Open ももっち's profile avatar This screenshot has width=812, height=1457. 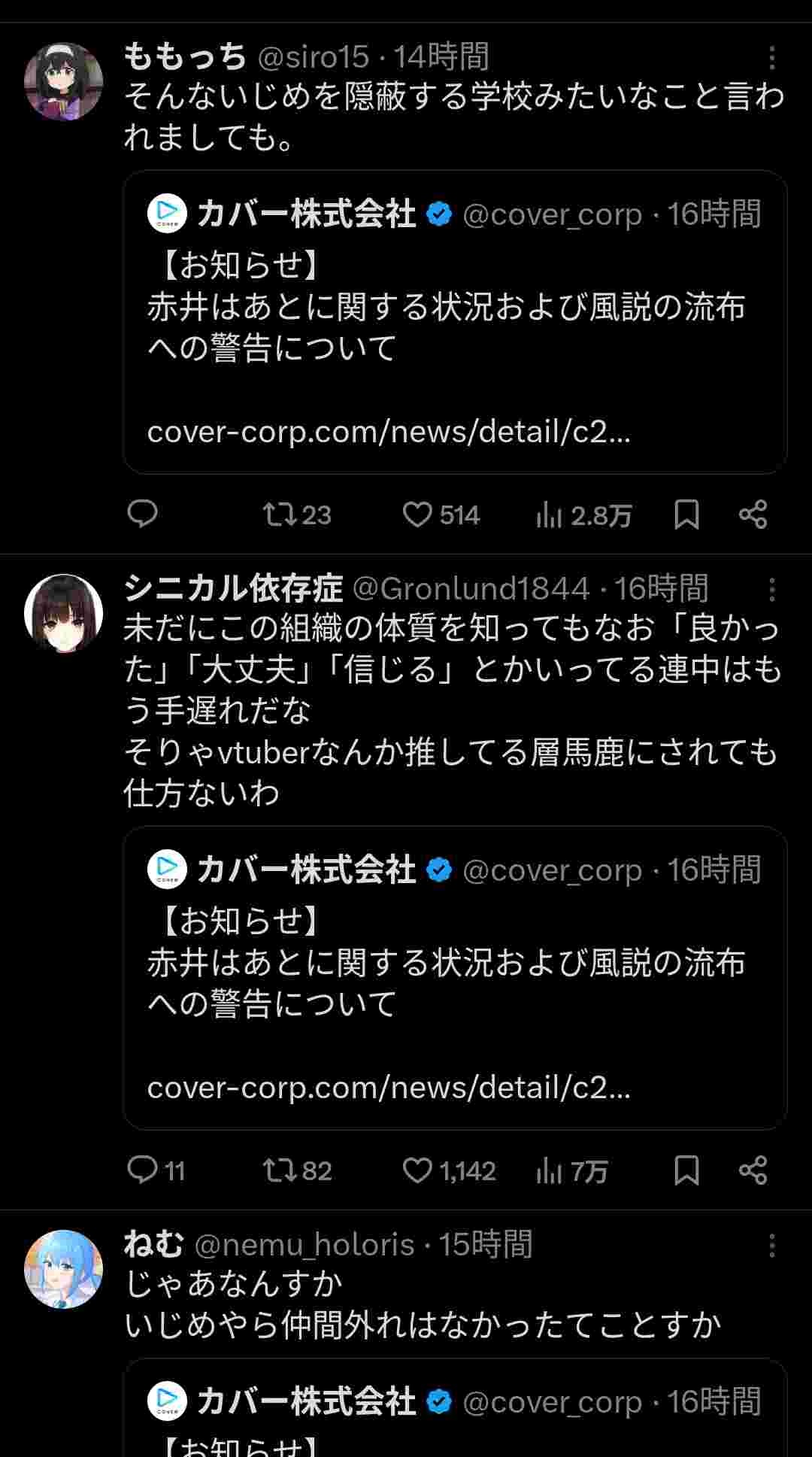(63, 81)
